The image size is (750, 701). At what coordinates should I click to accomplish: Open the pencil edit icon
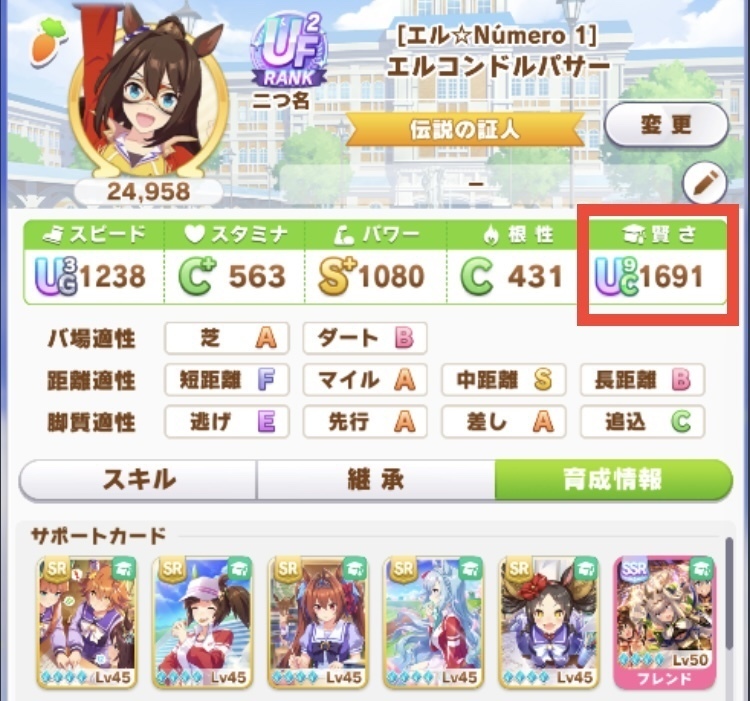705,184
